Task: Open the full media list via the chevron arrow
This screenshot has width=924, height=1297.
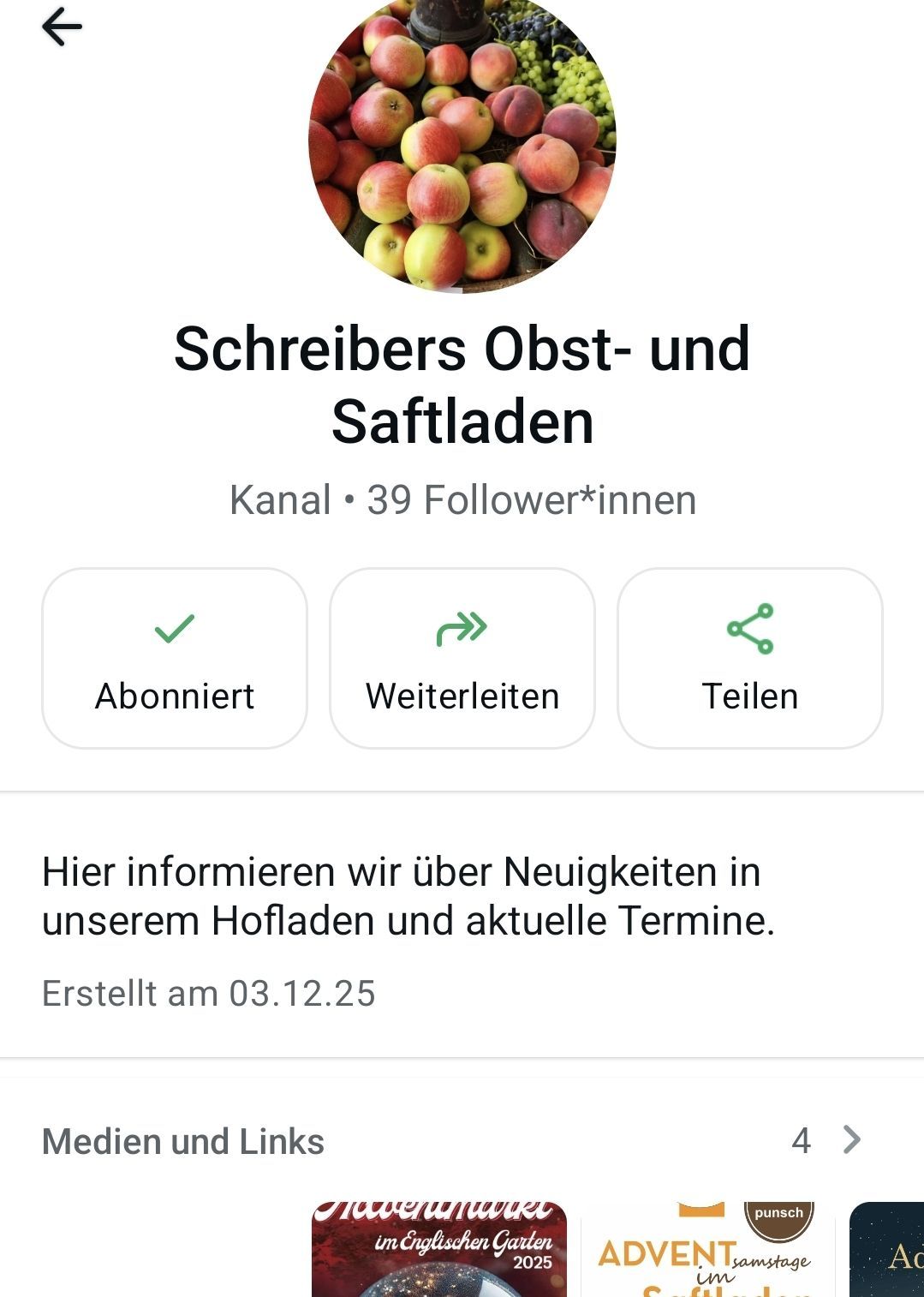Action: pos(850,1140)
